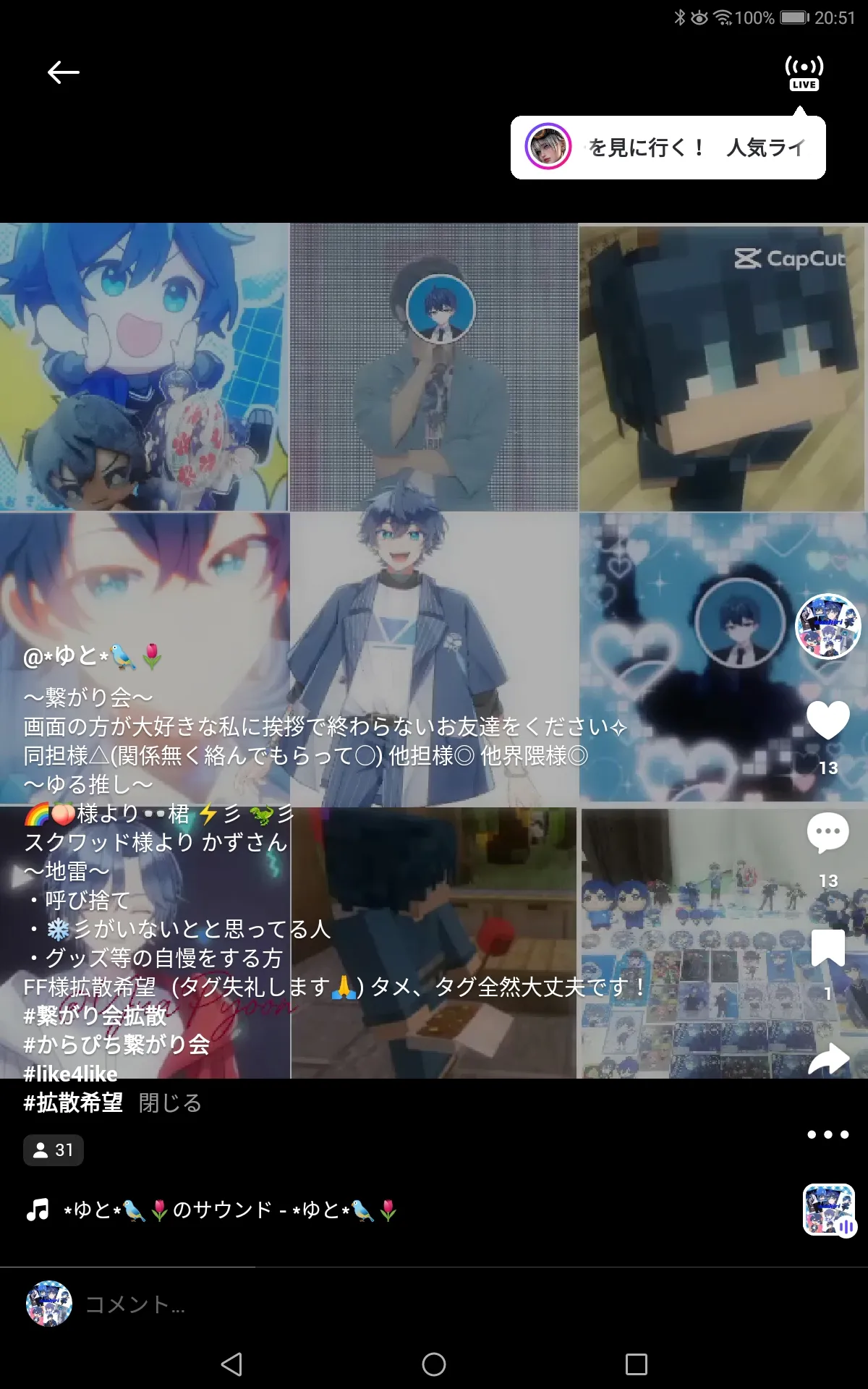This screenshot has width=868, height=1389.
Task: Open the comments speech bubble
Action: (x=828, y=832)
